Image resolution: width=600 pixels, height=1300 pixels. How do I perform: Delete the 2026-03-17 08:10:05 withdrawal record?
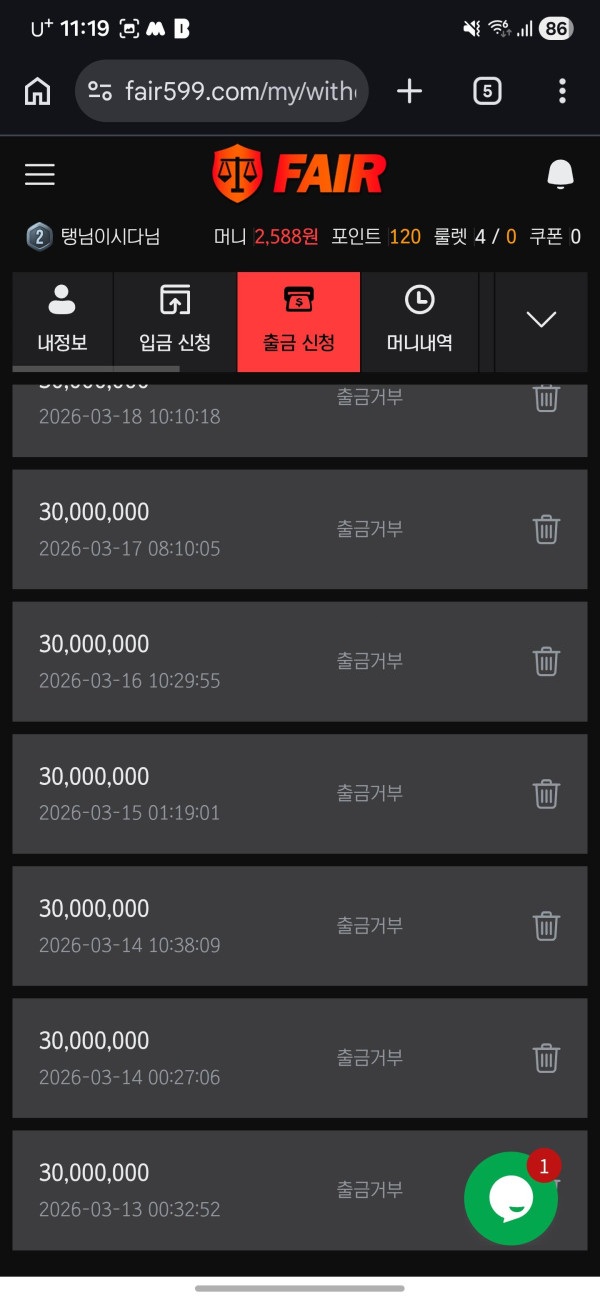546,529
